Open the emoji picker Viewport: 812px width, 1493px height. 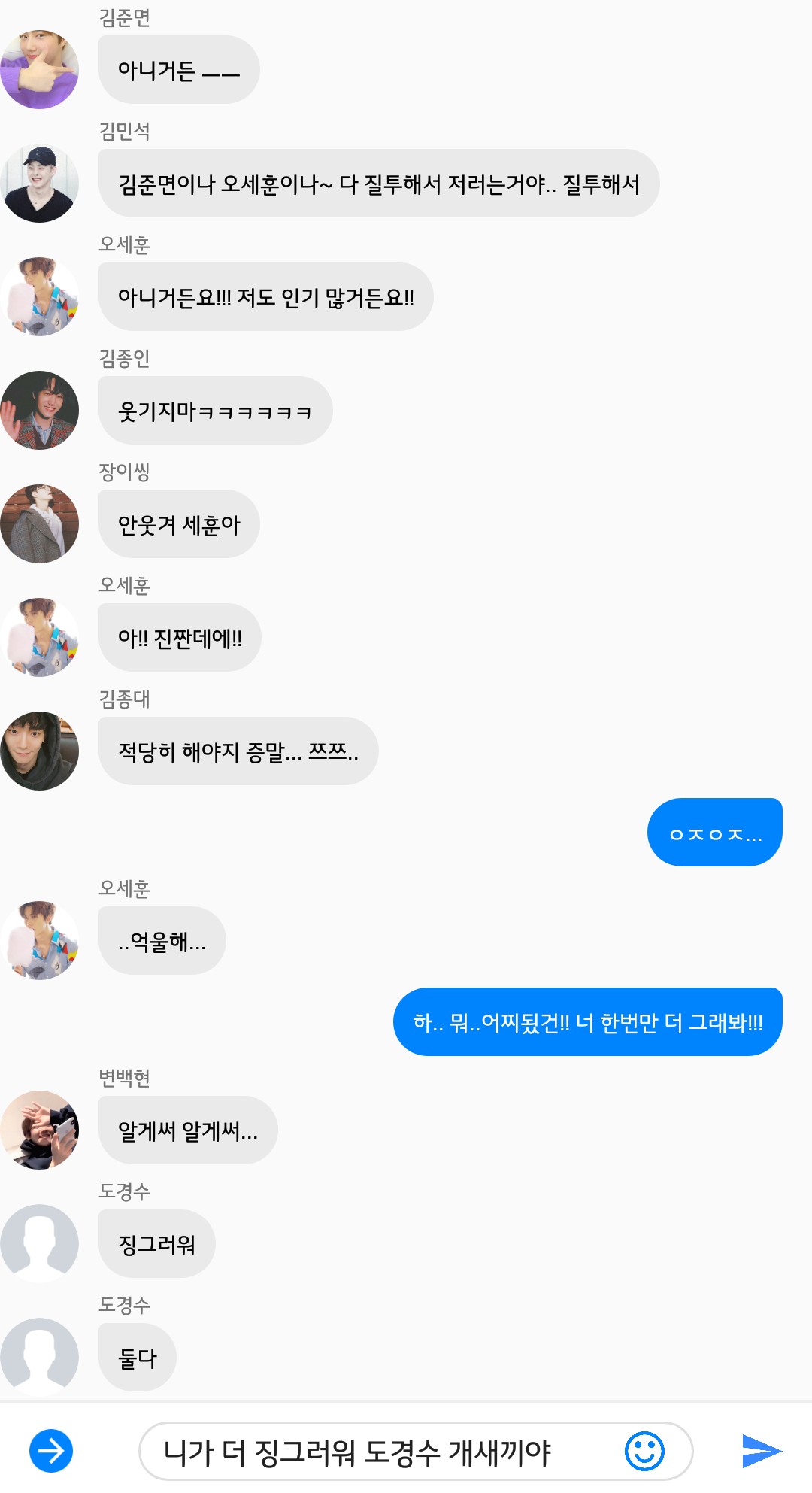[x=644, y=1451]
